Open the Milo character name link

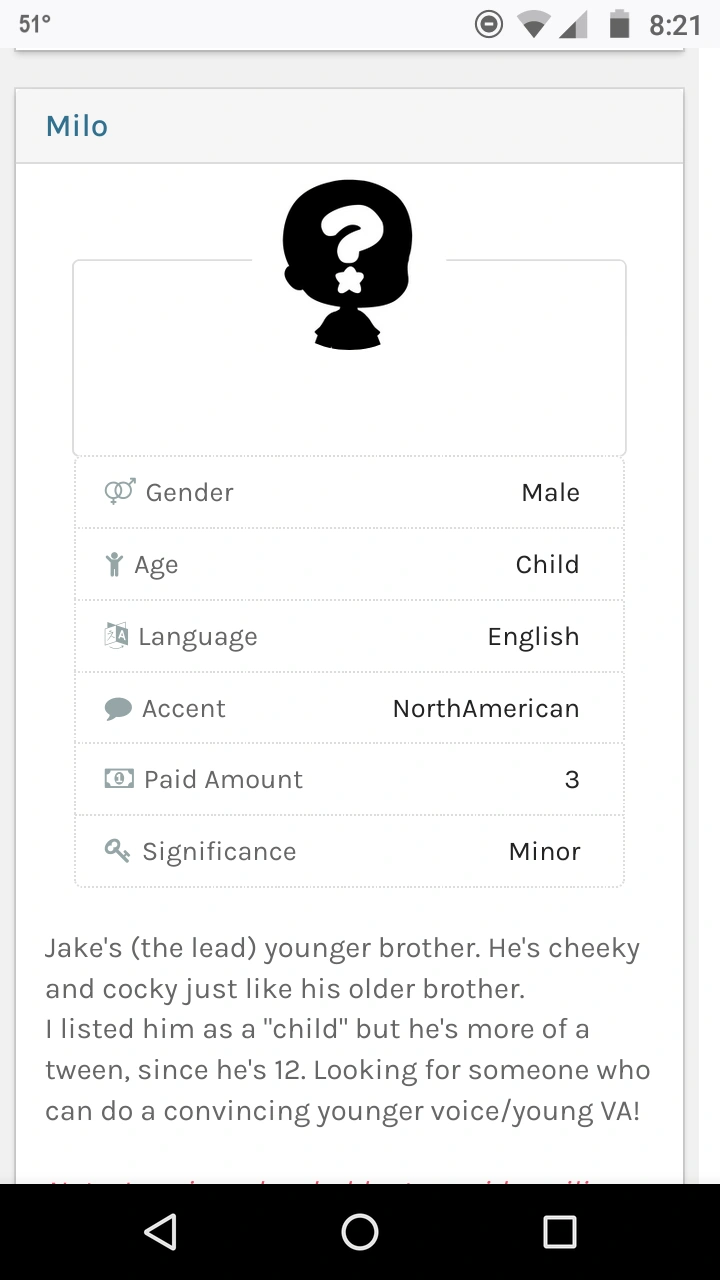76,126
